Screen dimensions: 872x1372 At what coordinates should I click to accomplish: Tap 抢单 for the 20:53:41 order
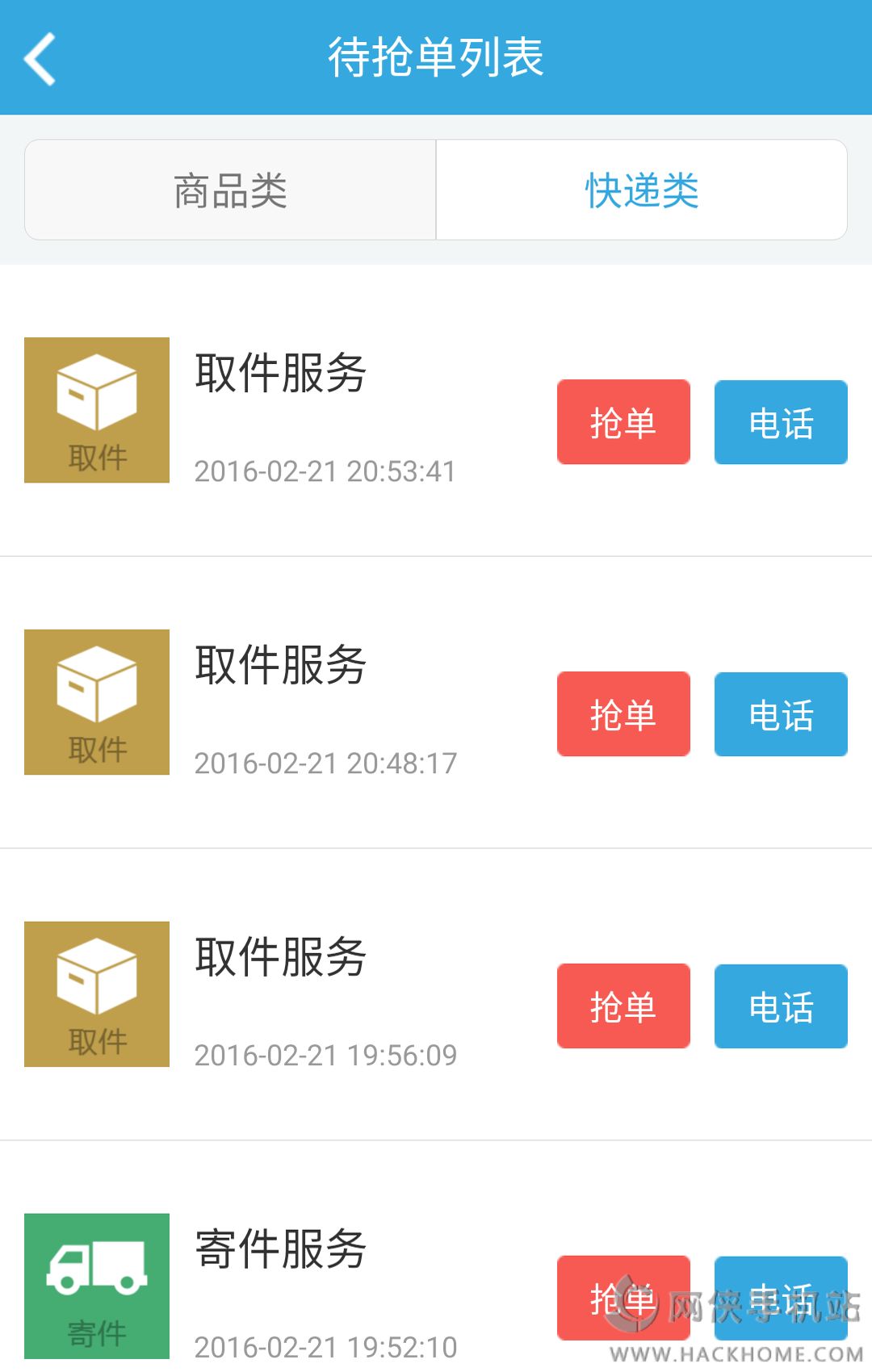tap(623, 422)
